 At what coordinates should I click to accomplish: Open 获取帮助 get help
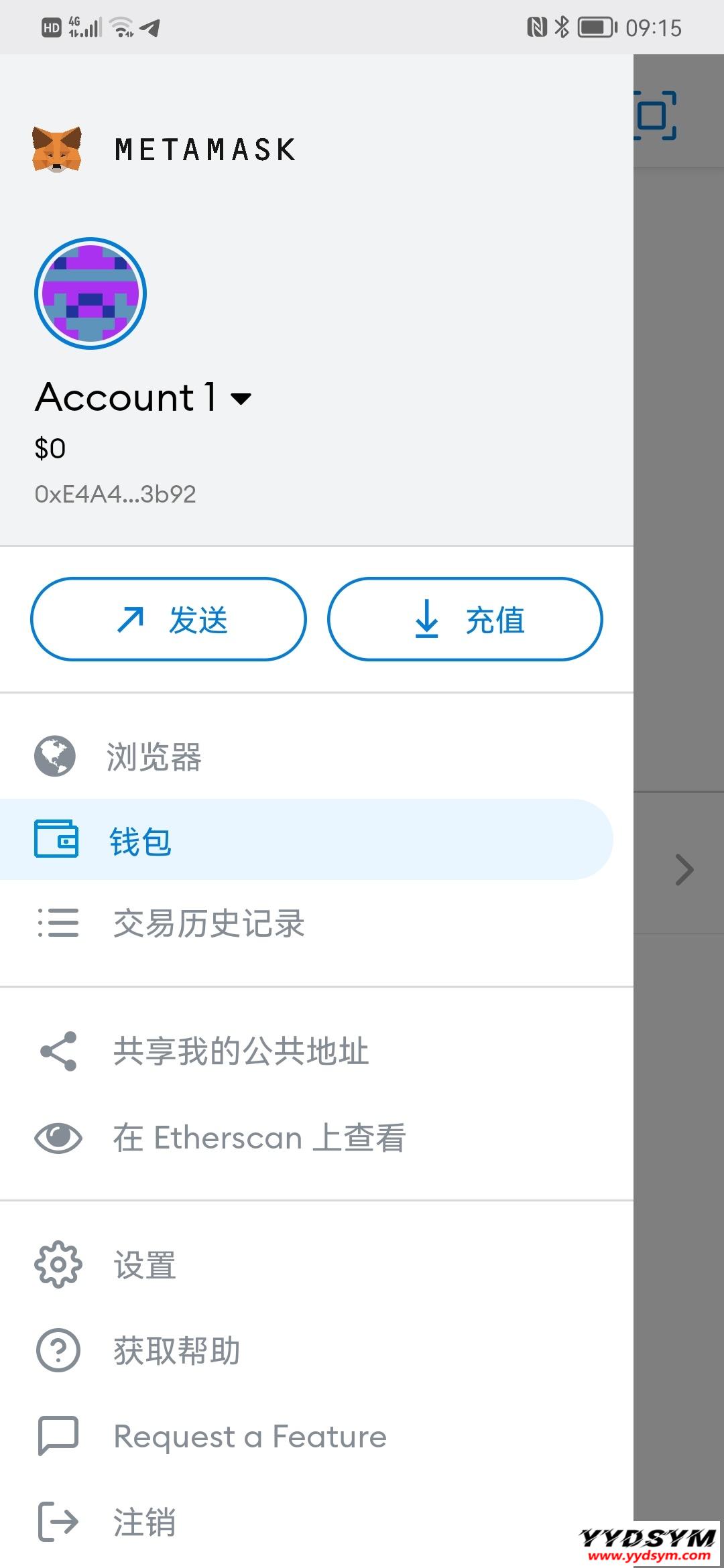176,1351
